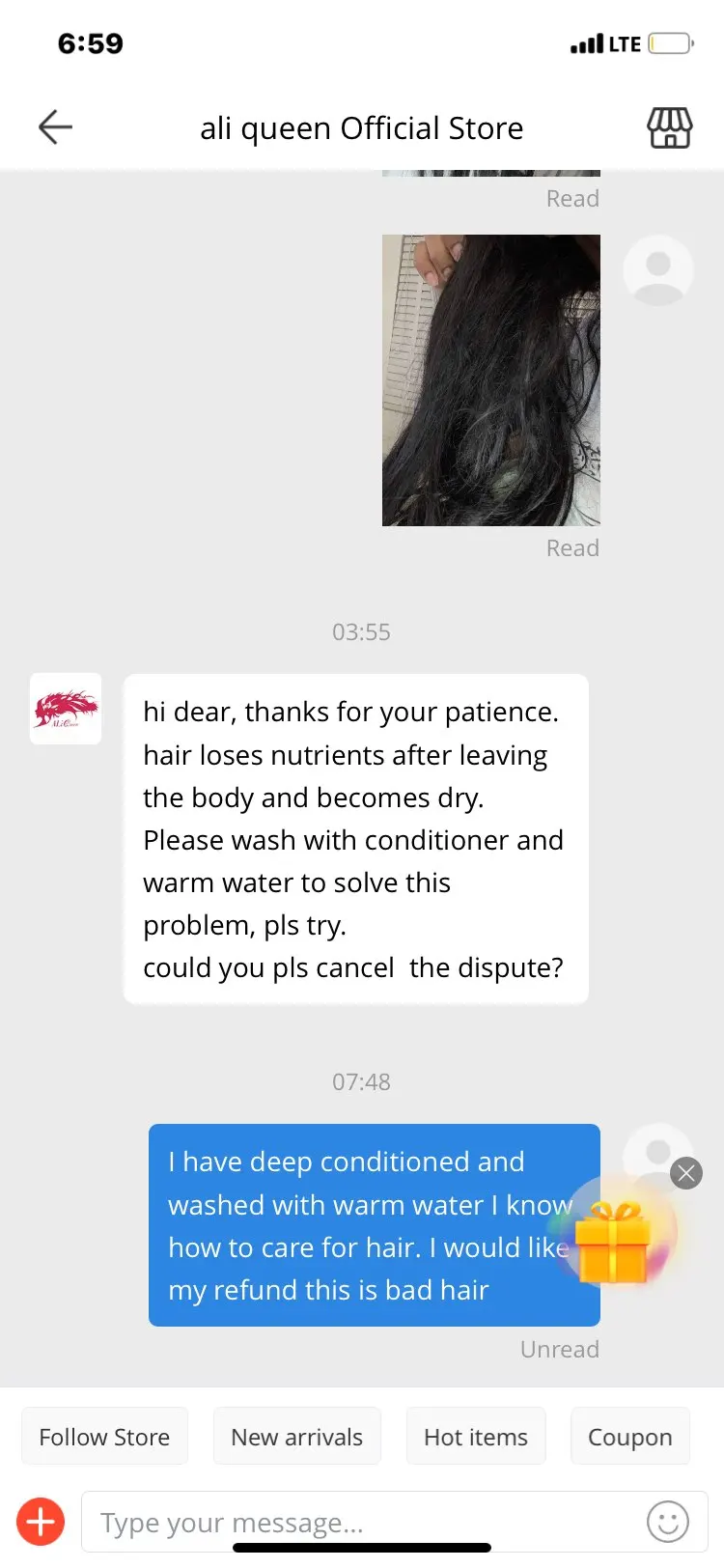The image size is (724, 1568).
Task: Browse New arrivals
Action: [296, 1437]
